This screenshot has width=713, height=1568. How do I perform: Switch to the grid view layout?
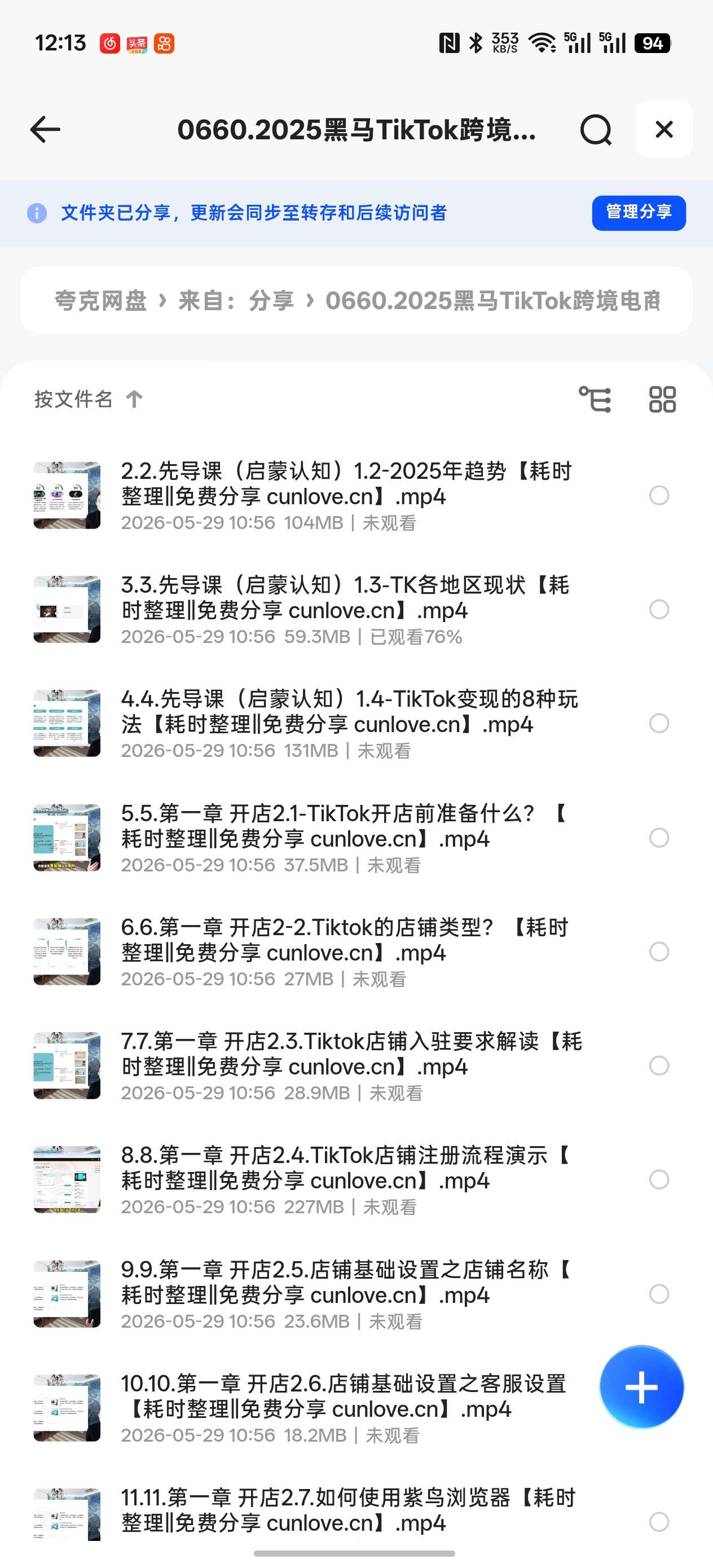[662, 400]
